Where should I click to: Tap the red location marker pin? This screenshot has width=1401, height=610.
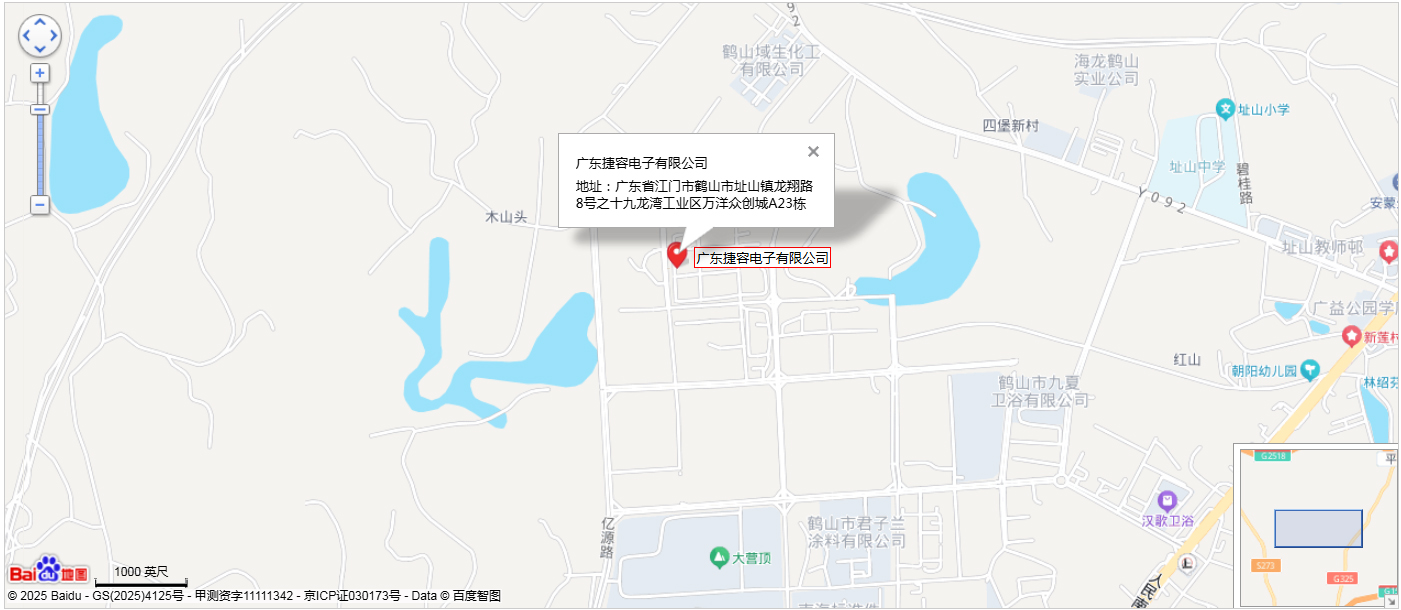point(677,254)
